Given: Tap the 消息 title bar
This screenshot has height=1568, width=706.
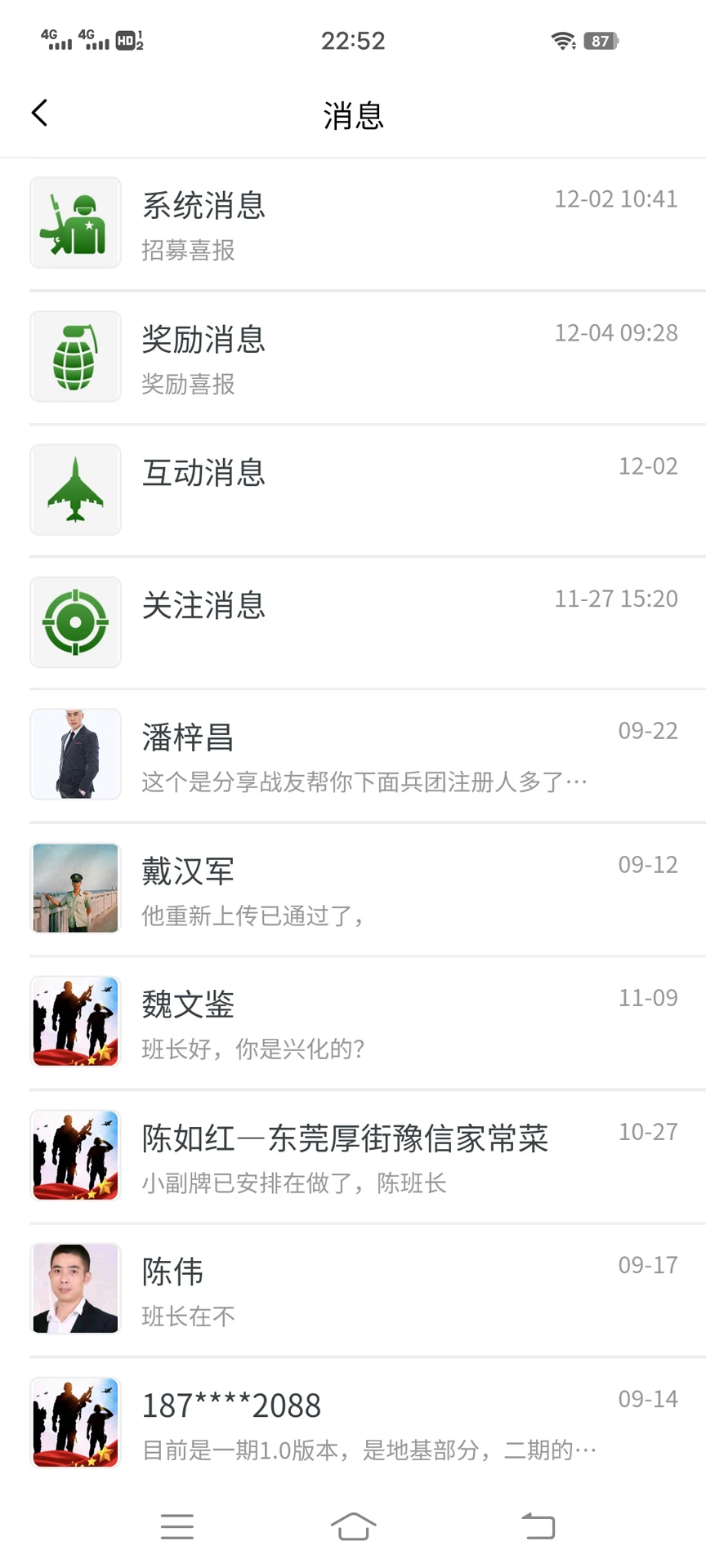Looking at the screenshot, I should [353, 114].
